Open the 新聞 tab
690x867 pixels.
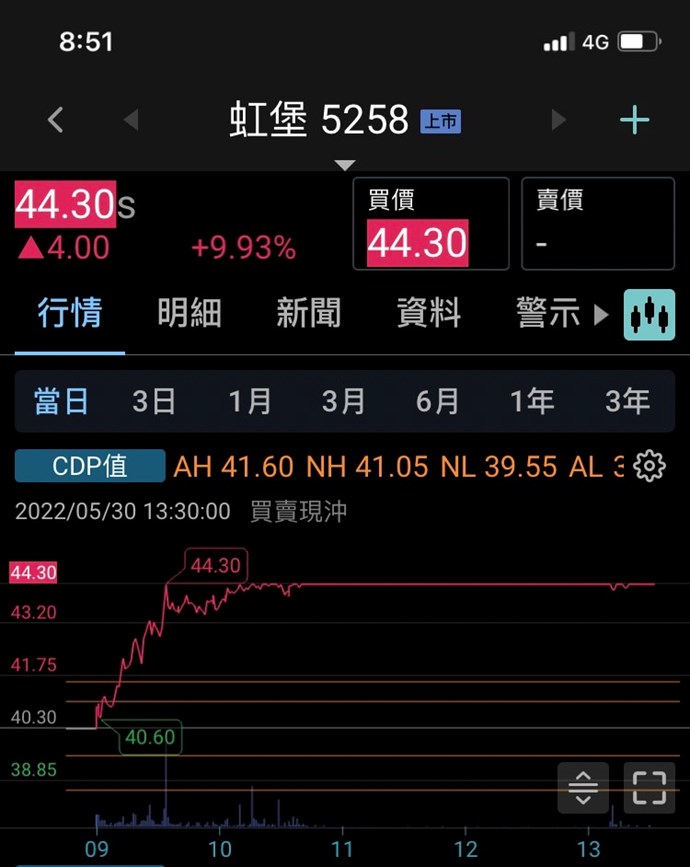coord(309,314)
